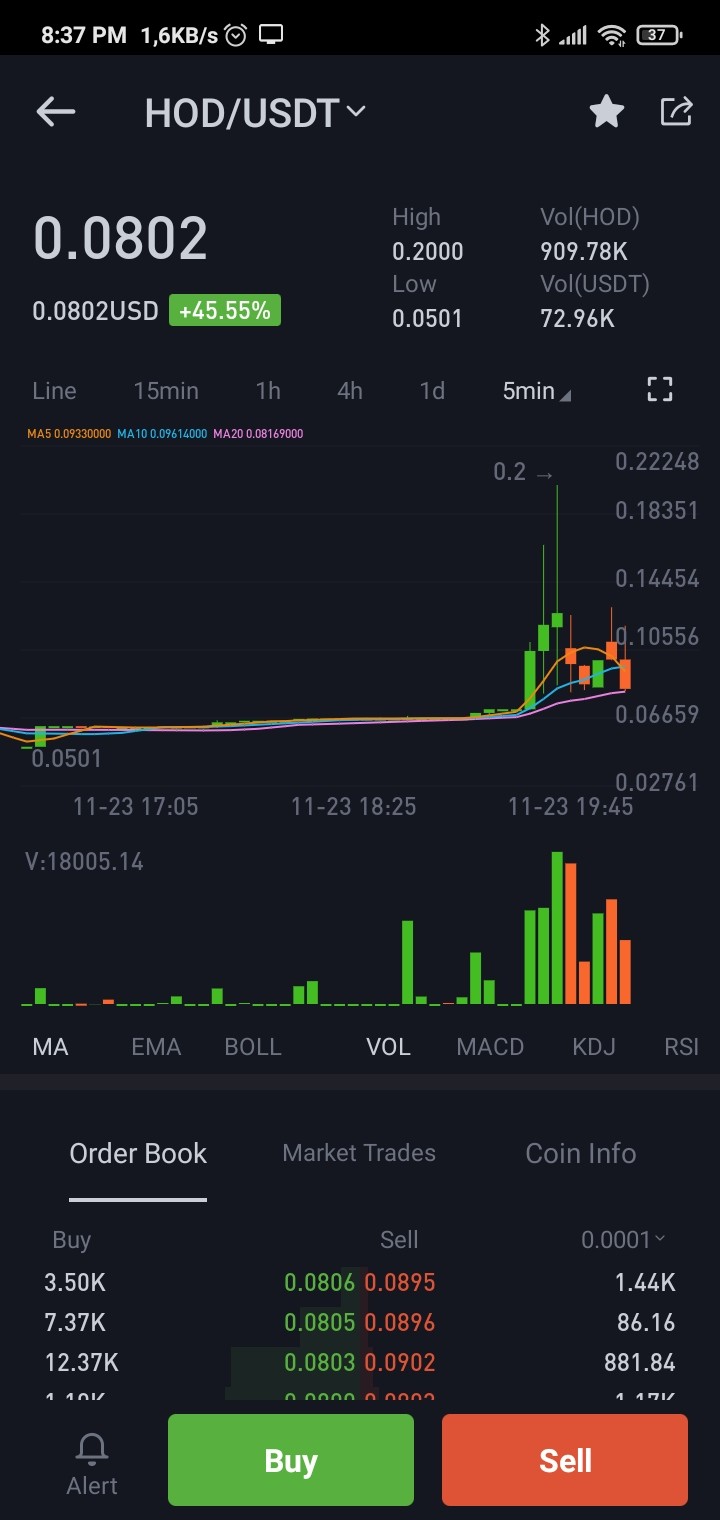The width and height of the screenshot is (720, 1520).
Task: Go back using the arrow icon
Action: click(56, 112)
